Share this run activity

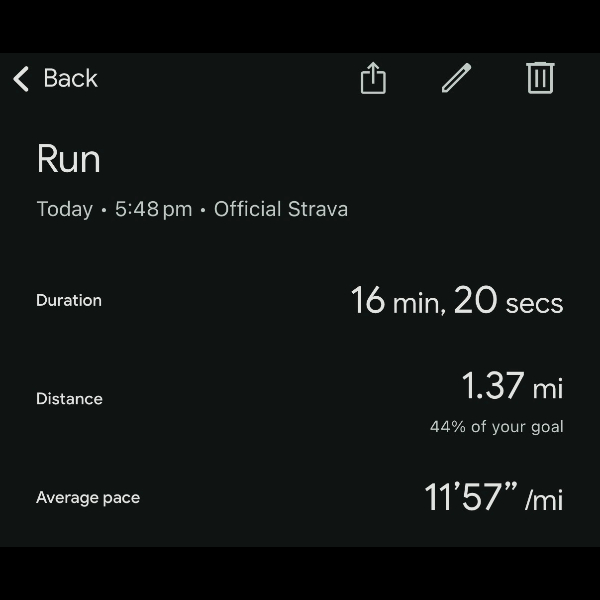point(373,78)
